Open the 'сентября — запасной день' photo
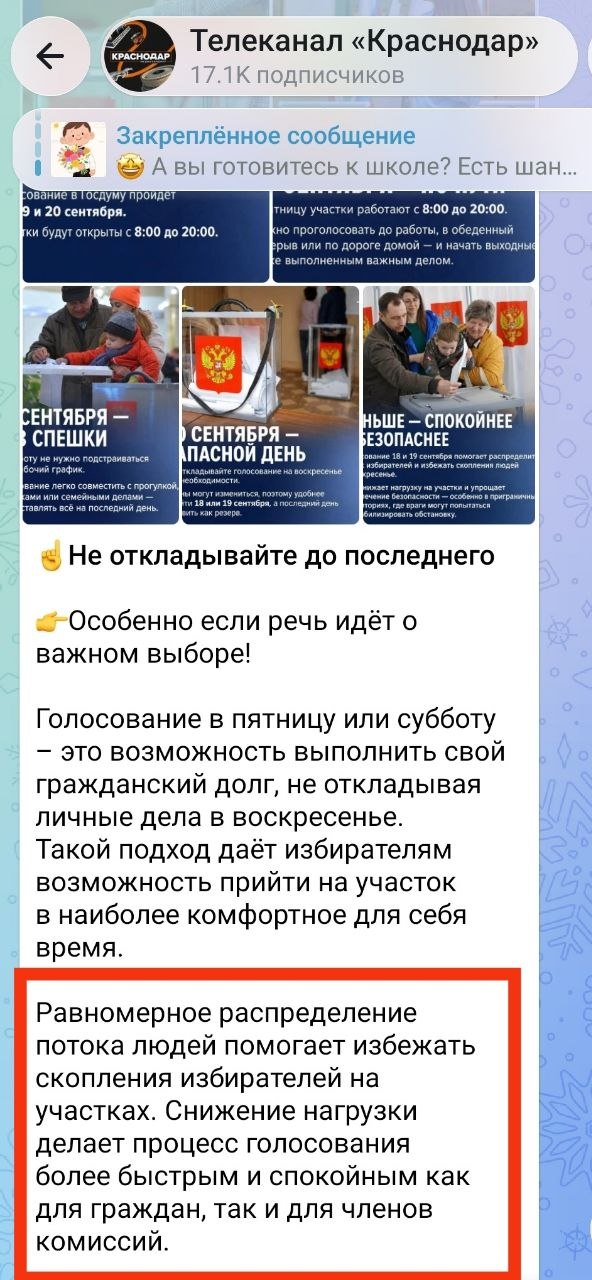 pyautogui.click(x=270, y=405)
